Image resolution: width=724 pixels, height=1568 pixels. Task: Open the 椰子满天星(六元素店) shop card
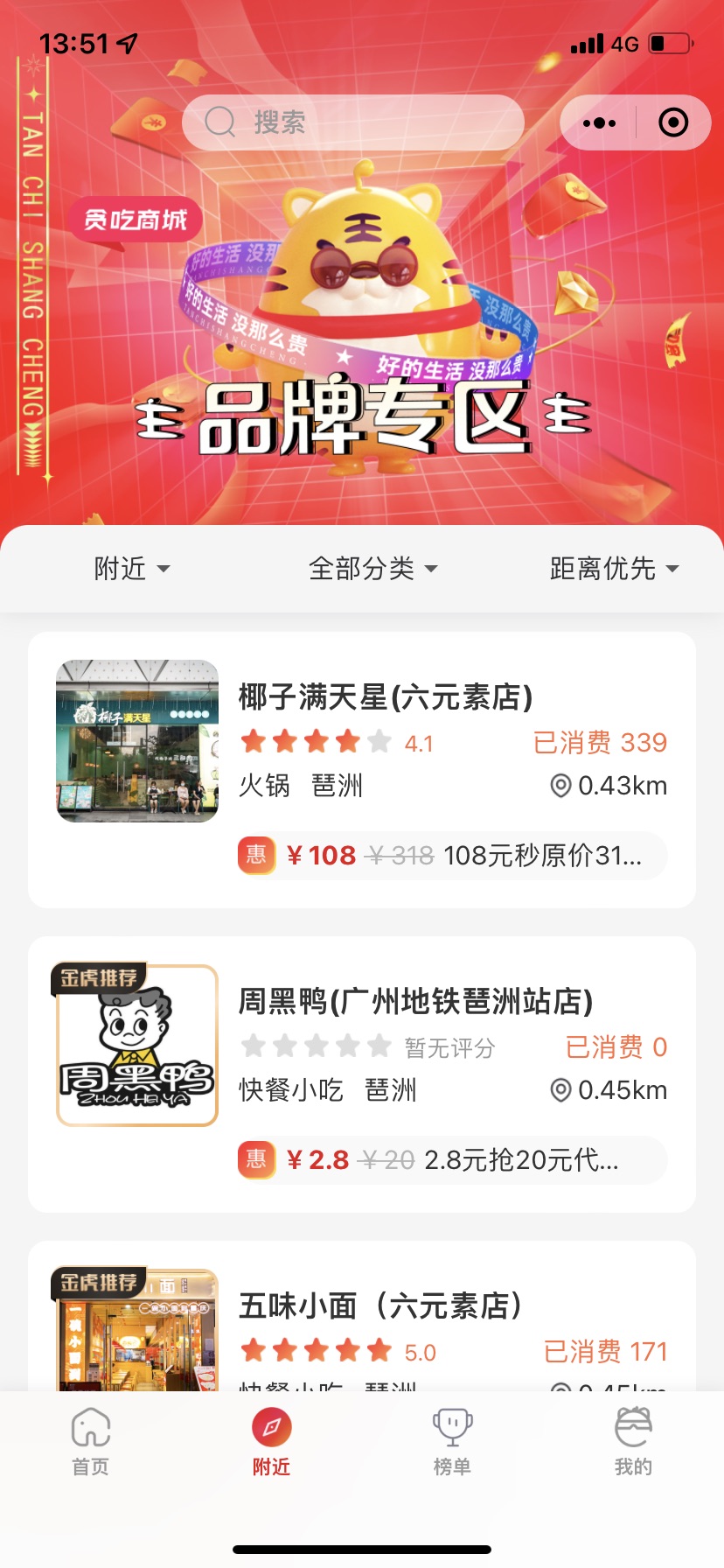coord(385,697)
